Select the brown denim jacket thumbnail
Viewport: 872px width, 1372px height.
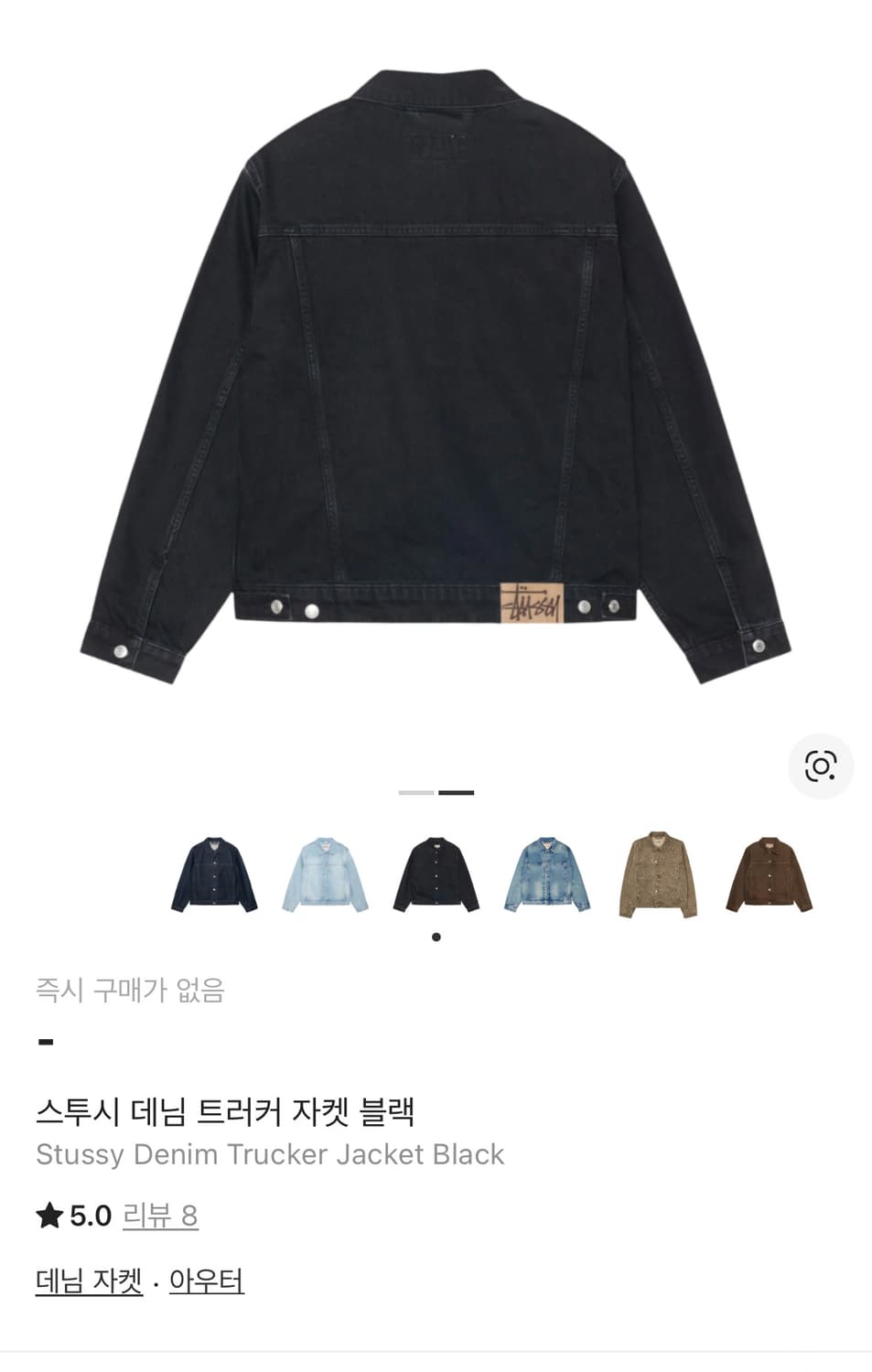[770, 874]
